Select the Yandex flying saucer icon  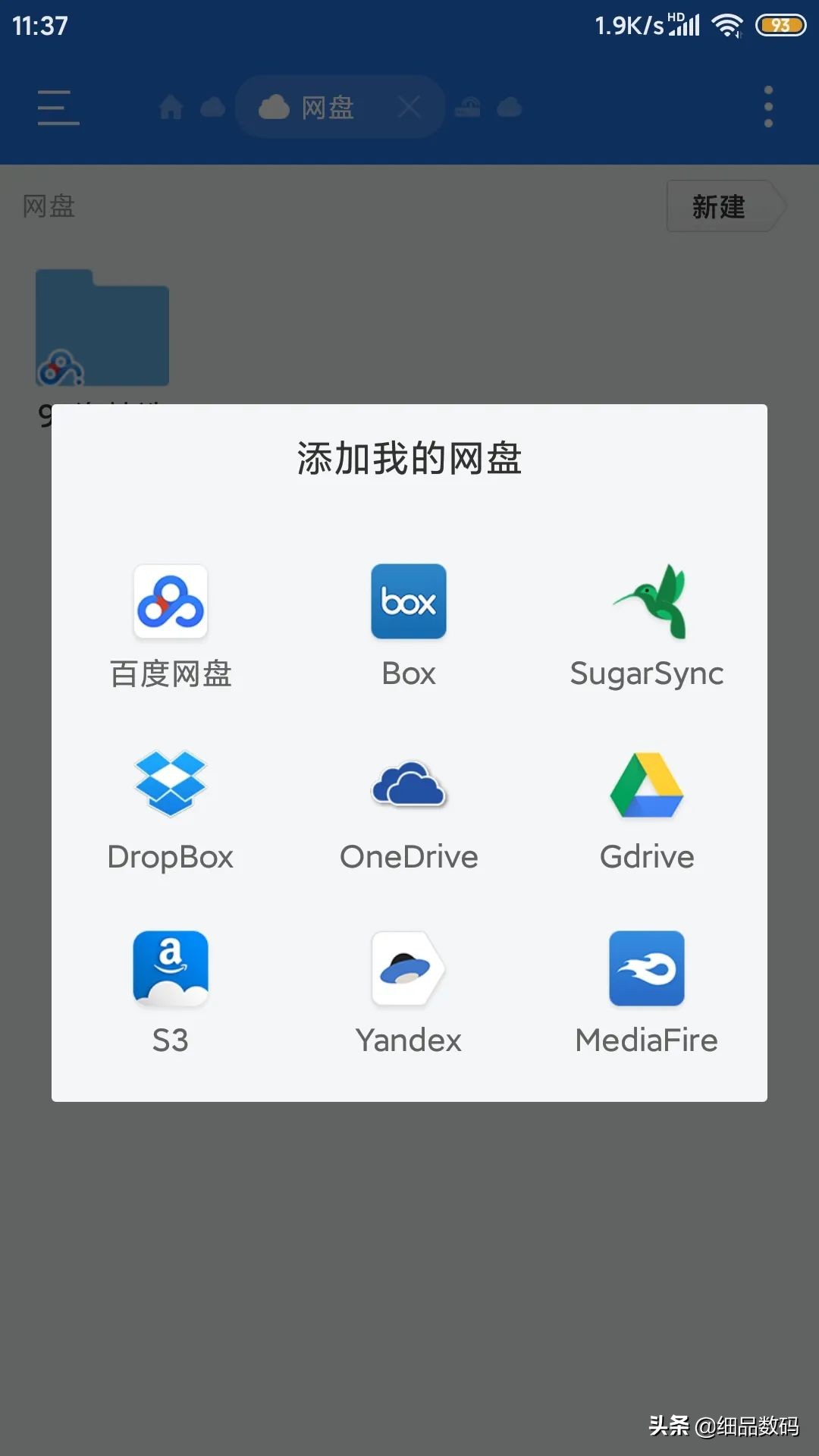(x=409, y=969)
